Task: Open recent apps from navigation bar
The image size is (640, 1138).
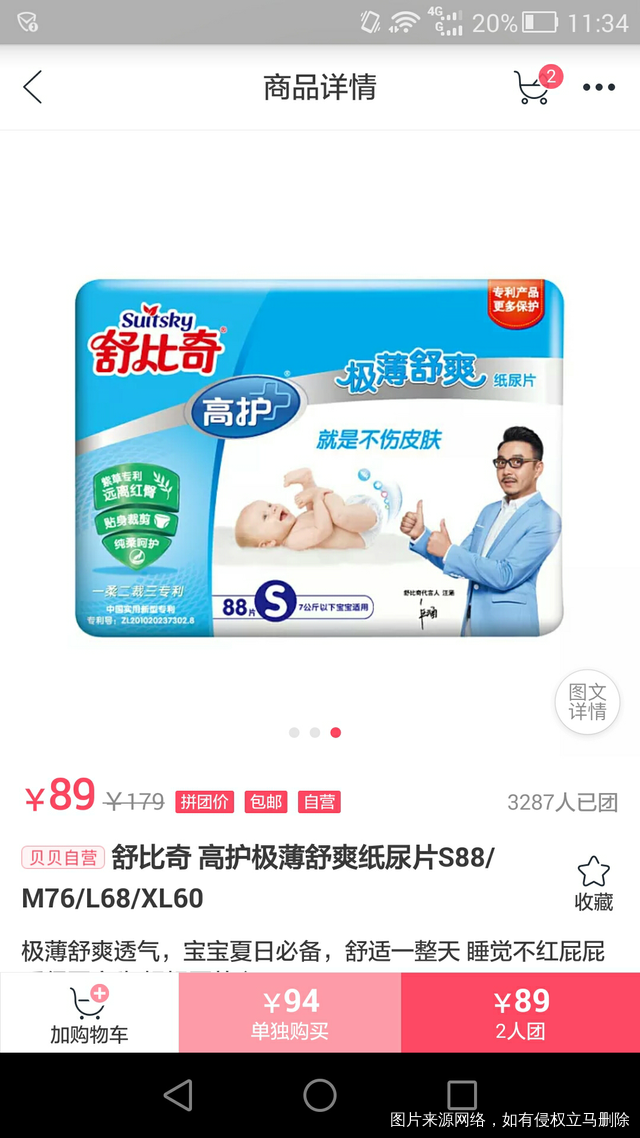Action: tap(462, 1095)
